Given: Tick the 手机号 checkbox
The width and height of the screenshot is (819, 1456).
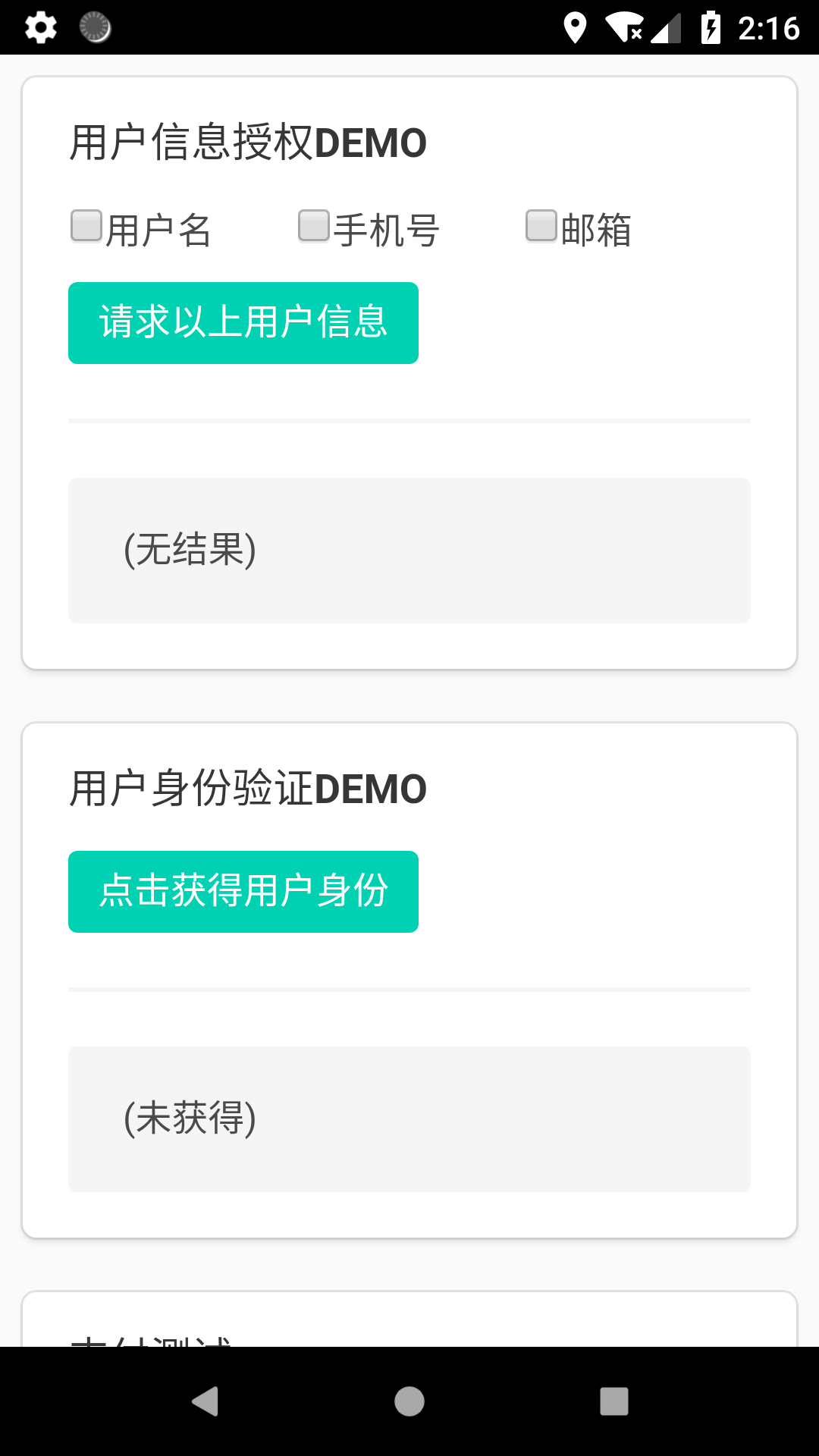Looking at the screenshot, I should tap(314, 226).
